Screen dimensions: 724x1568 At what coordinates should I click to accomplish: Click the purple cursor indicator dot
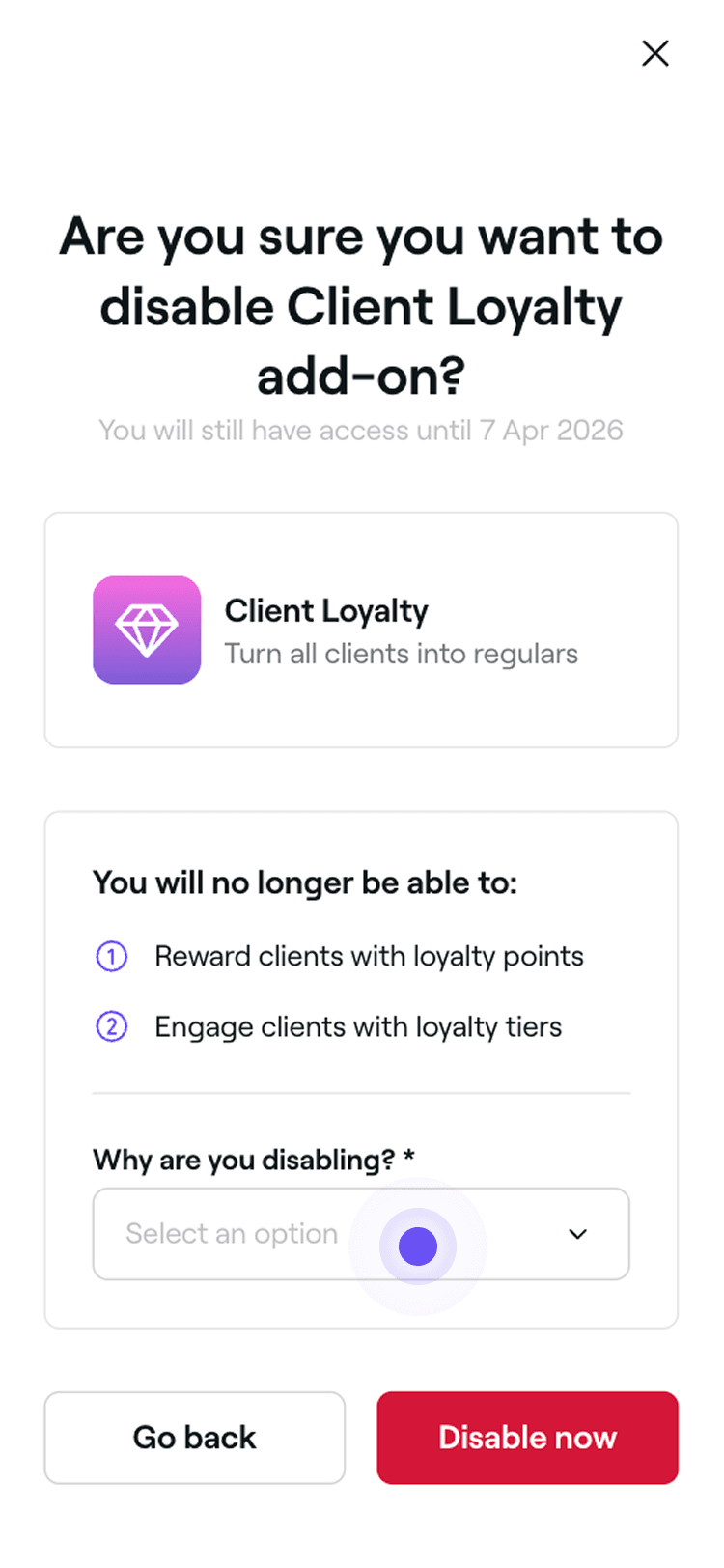pos(417,1246)
